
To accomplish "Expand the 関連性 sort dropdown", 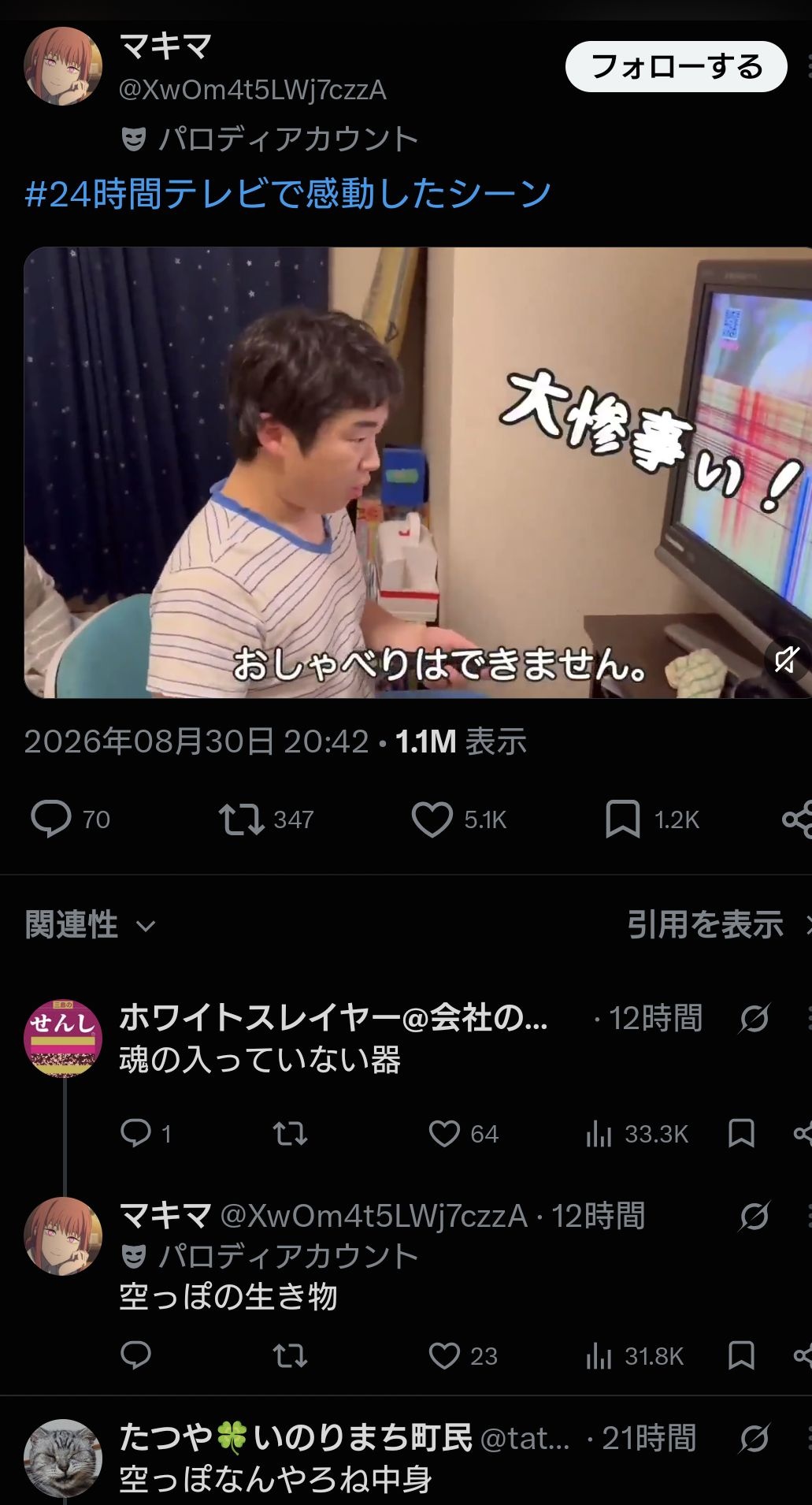I will [x=90, y=925].
